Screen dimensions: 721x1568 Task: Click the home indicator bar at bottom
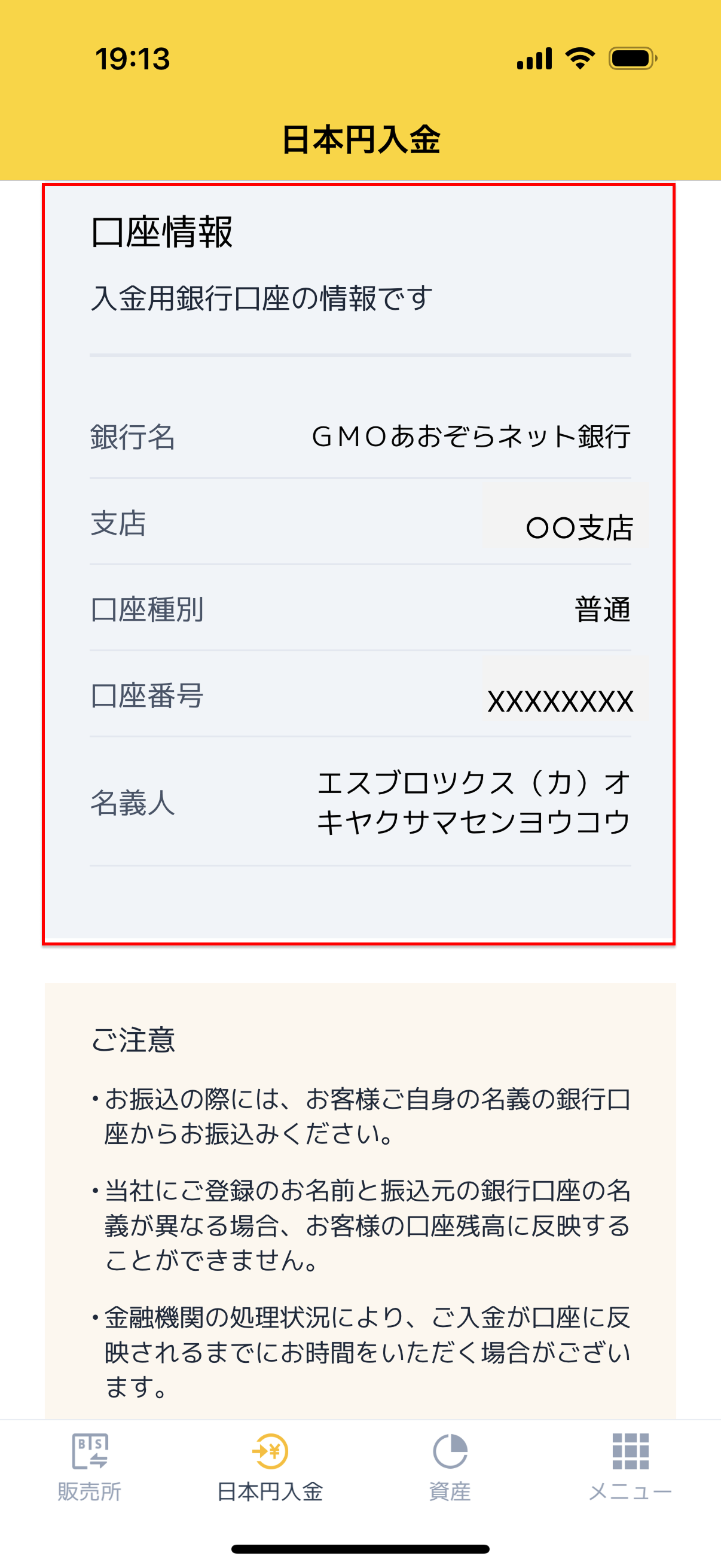360,1549
